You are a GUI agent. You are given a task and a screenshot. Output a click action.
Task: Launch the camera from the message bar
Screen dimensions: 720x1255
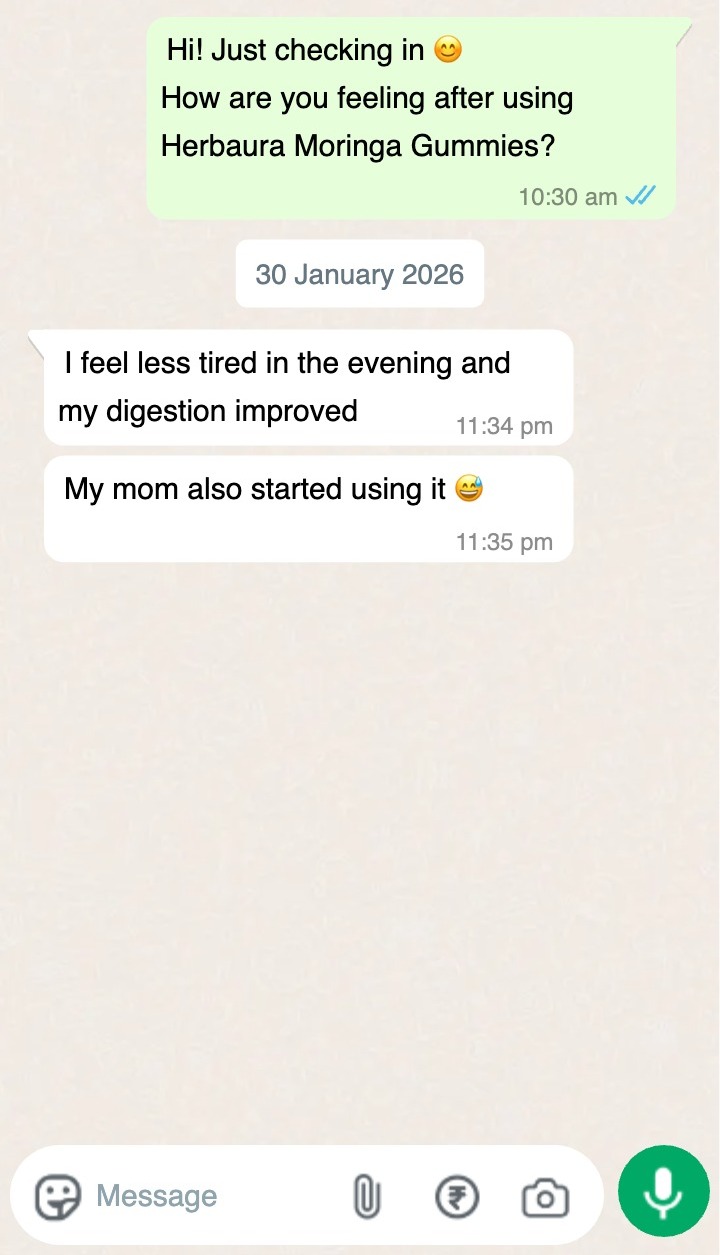point(545,1196)
